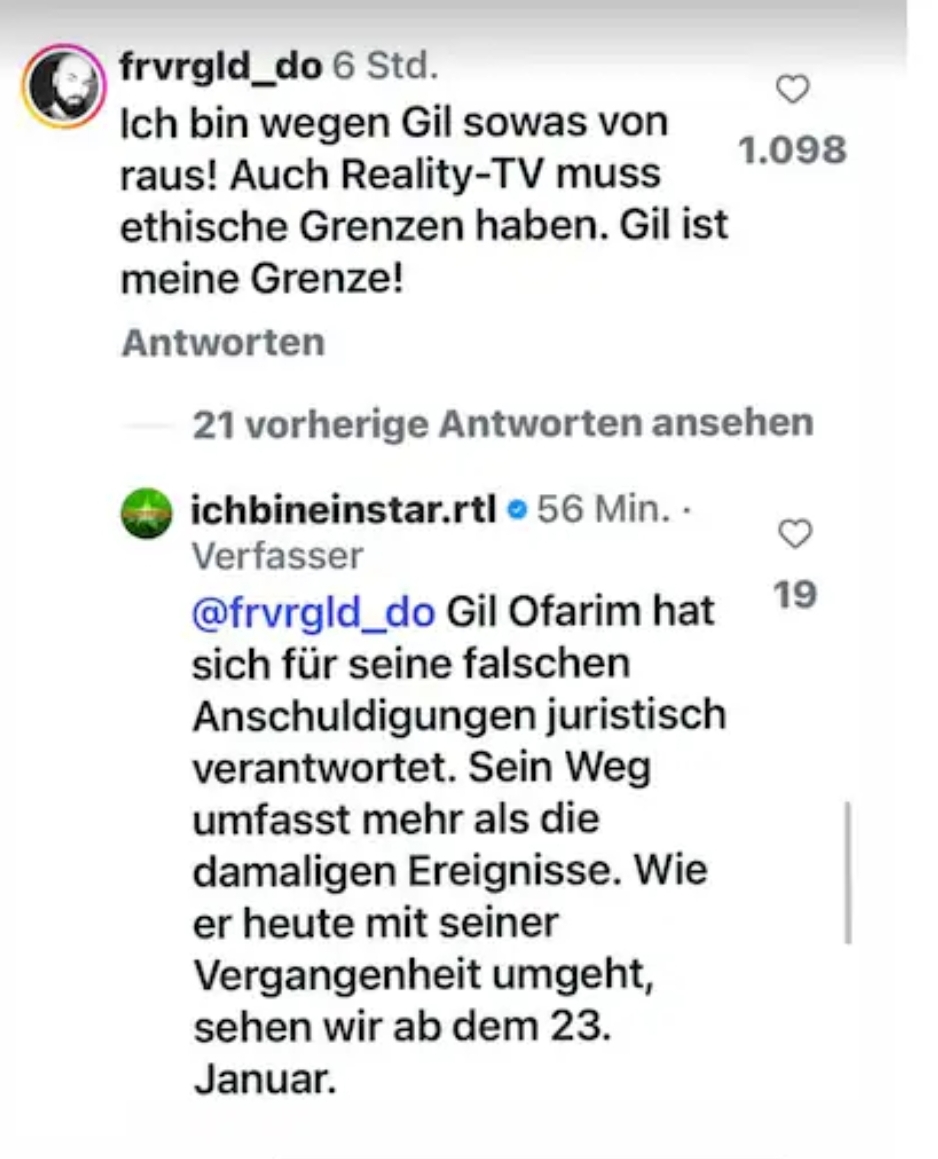Tap Antworten under frvrgld_do's comment

tap(222, 343)
